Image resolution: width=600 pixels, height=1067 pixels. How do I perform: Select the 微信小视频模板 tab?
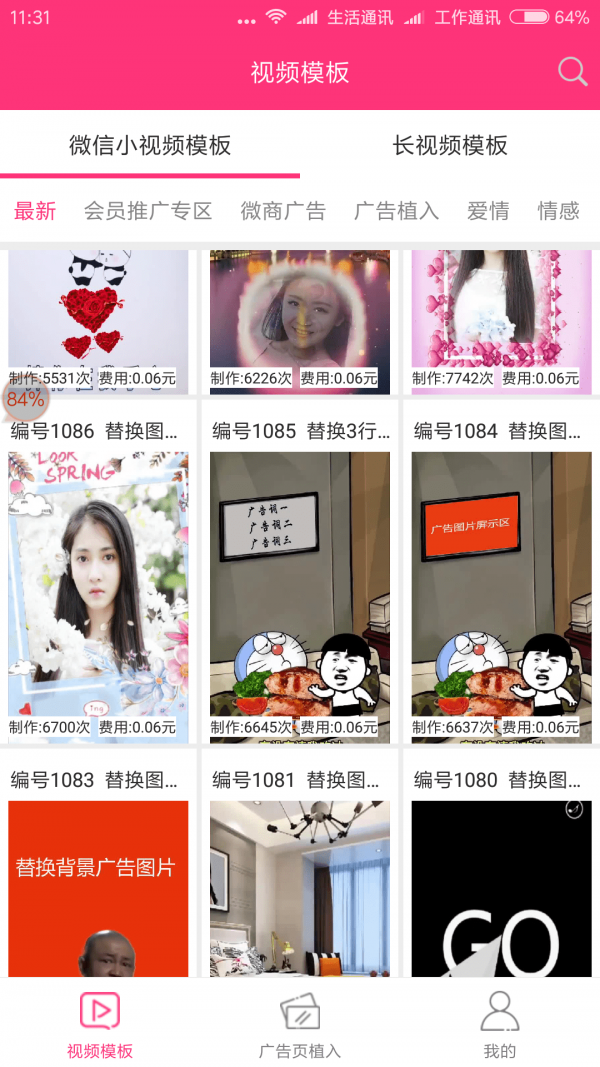[x=150, y=145]
